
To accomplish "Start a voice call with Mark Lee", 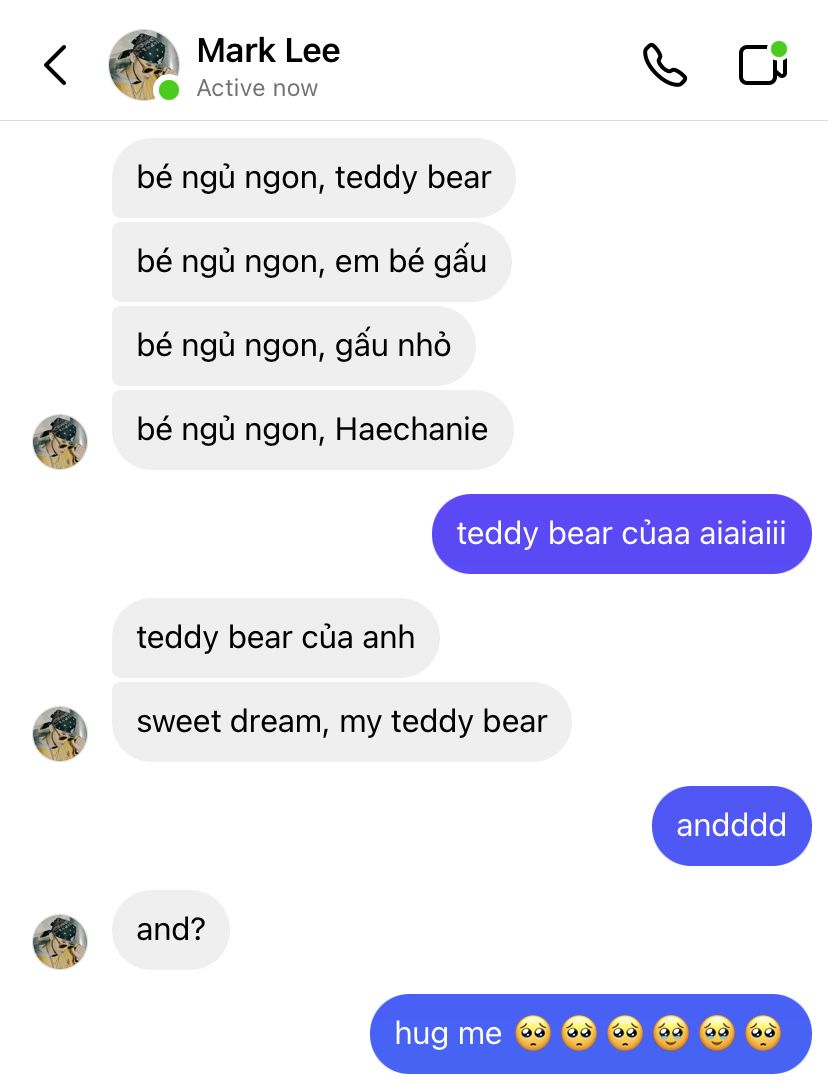I will click(x=664, y=65).
